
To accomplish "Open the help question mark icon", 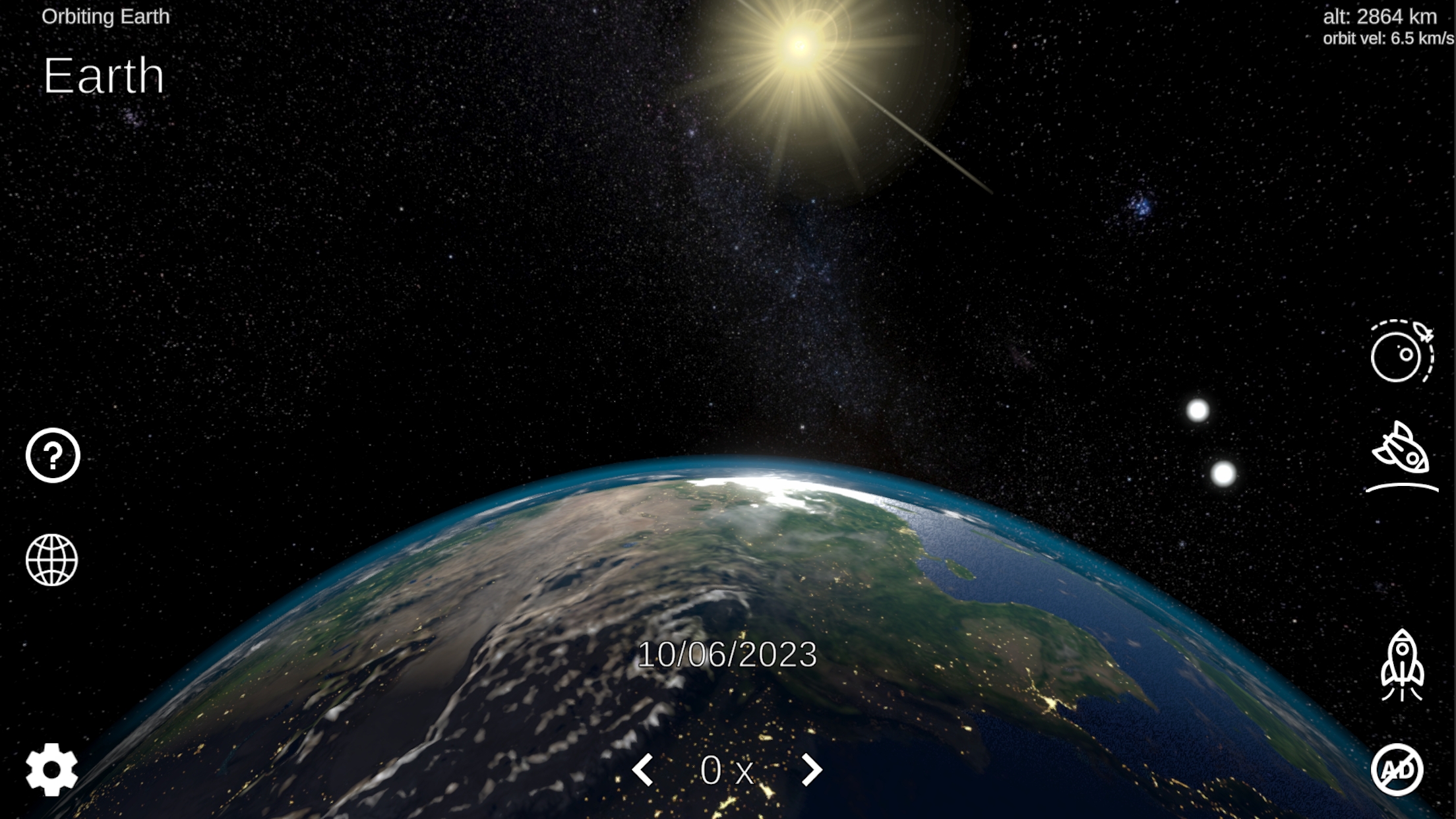I will (x=53, y=455).
